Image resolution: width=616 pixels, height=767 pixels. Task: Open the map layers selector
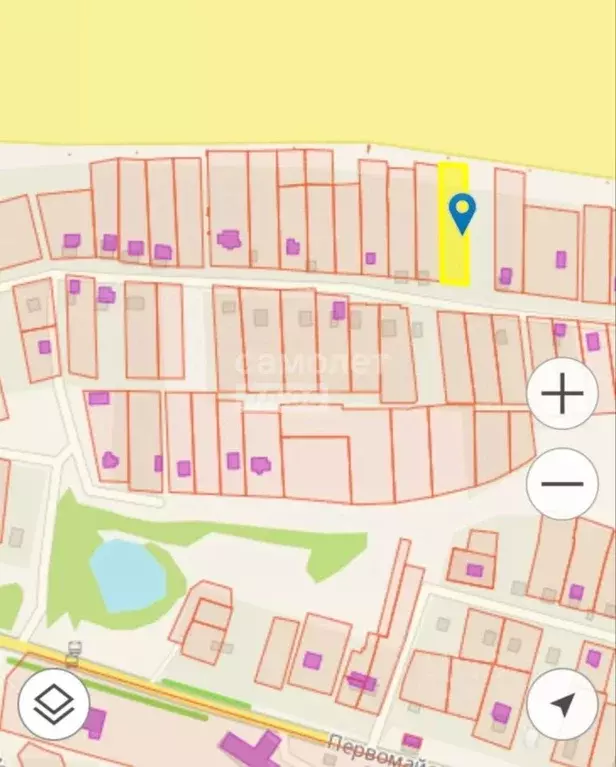[54, 704]
